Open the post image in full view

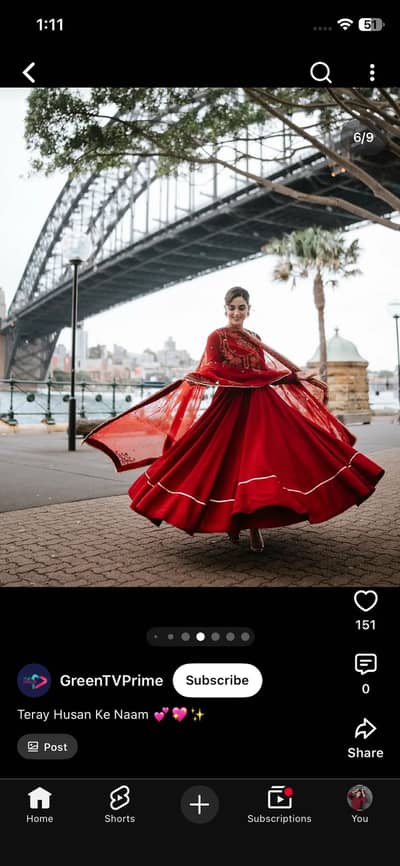click(x=200, y=337)
